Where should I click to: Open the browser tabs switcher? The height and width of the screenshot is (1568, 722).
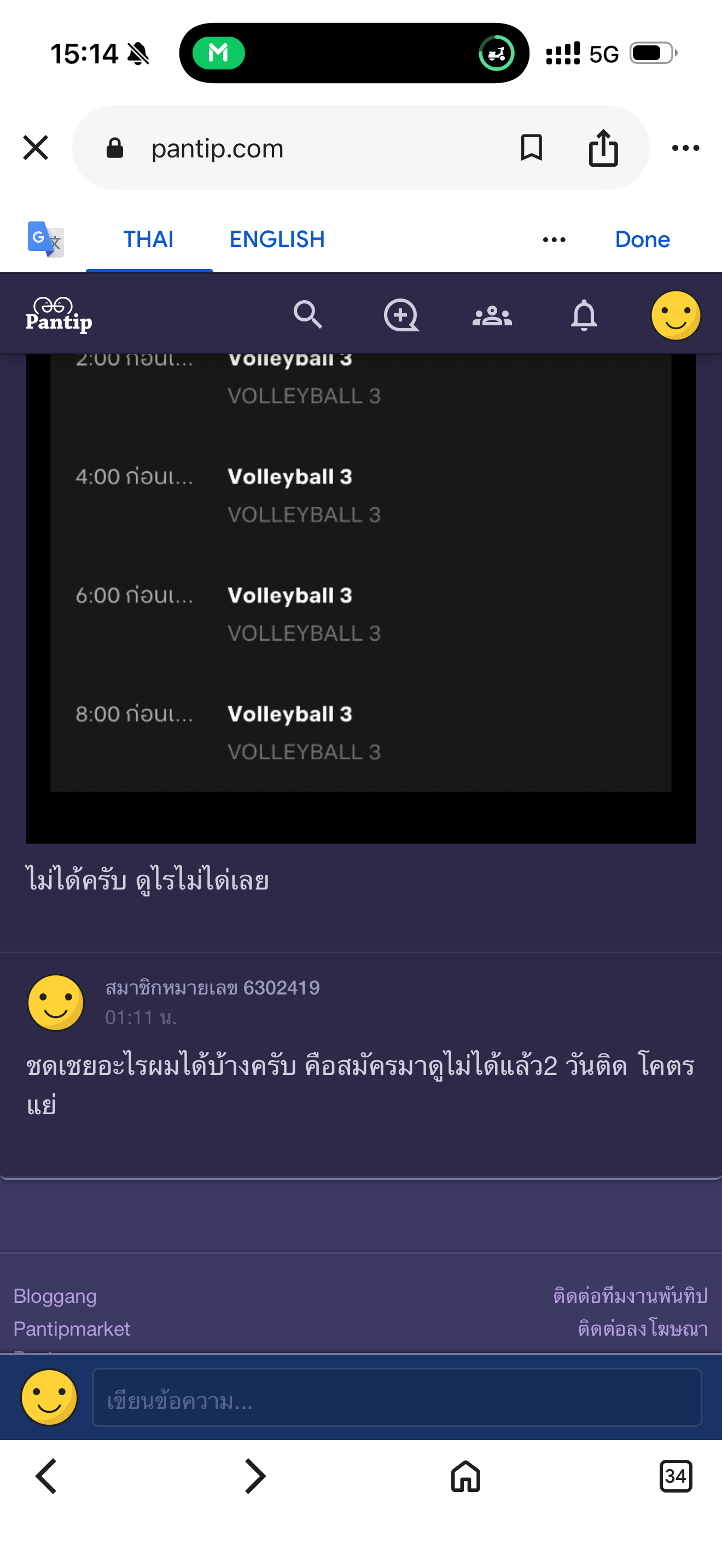(676, 1476)
